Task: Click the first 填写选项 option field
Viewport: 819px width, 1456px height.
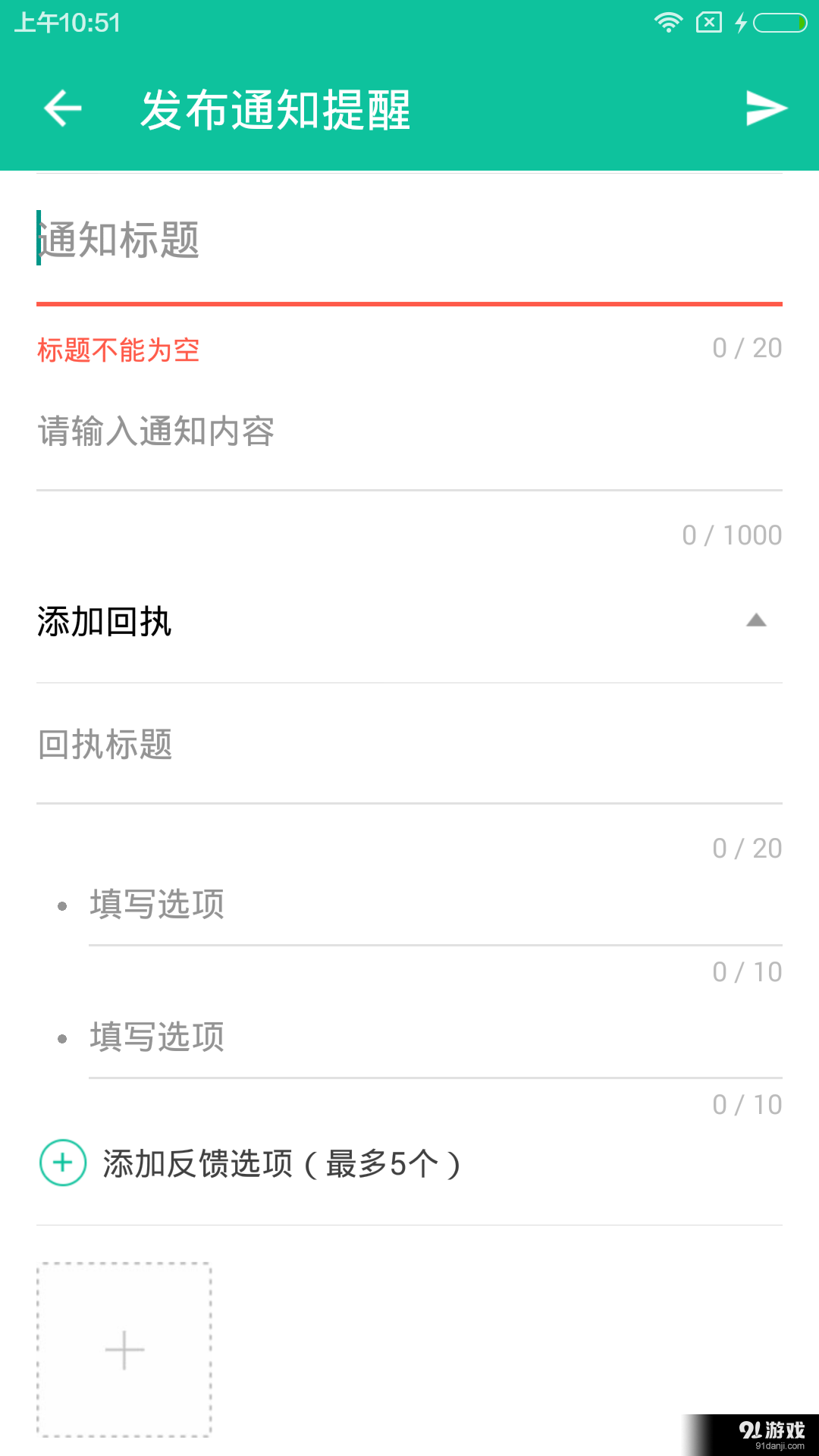Action: pos(303,905)
